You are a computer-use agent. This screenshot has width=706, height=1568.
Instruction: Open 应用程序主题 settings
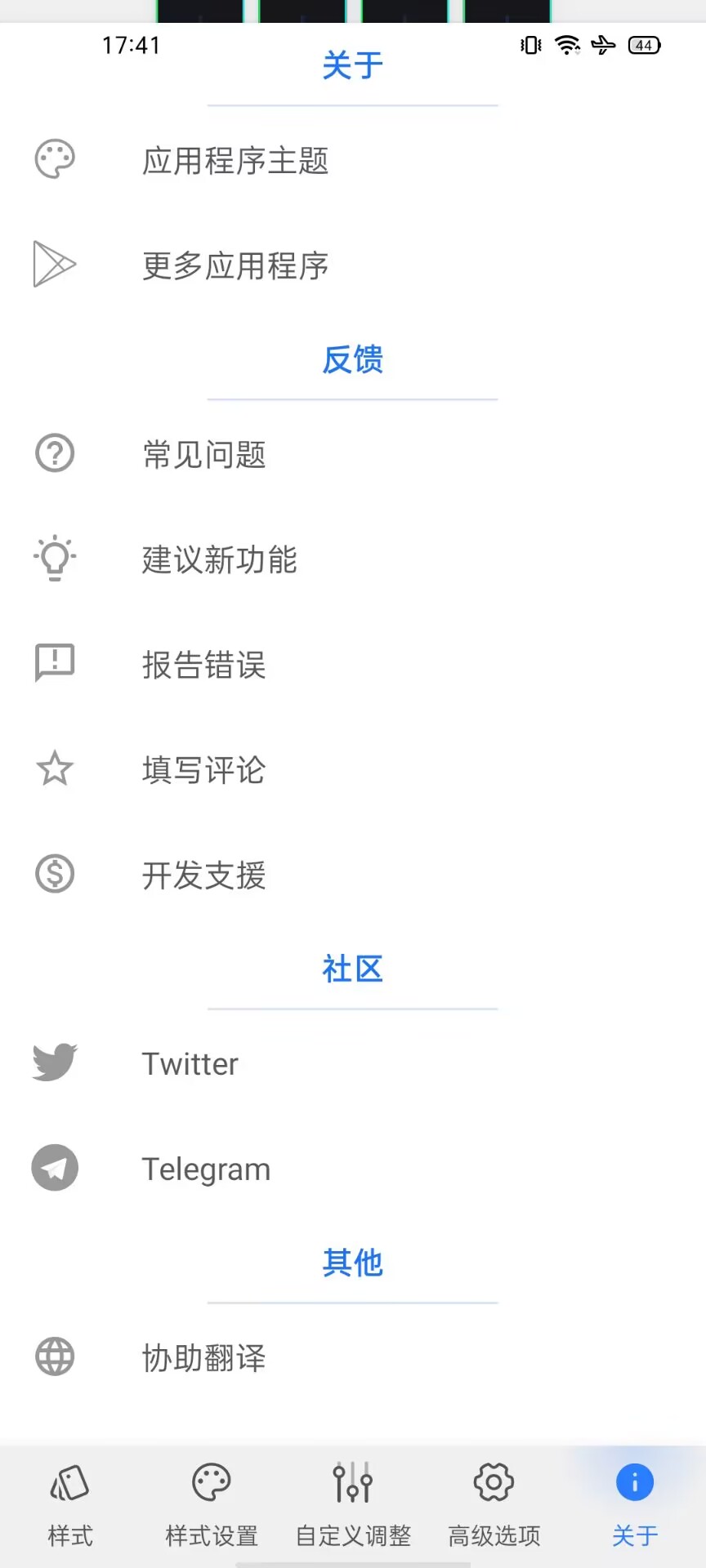pyautogui.click(x=353, y=160)
